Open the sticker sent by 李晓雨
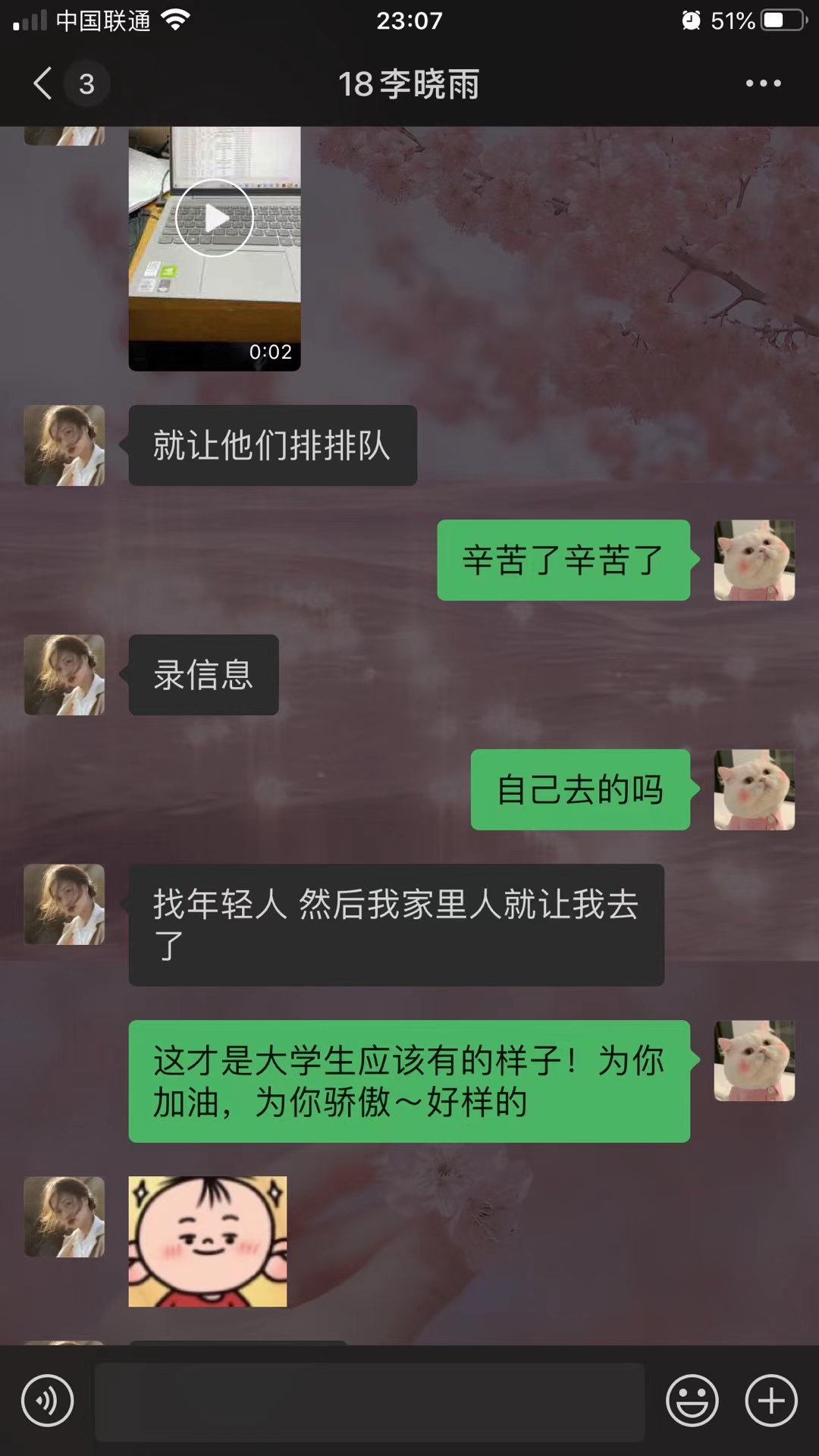This screenshot has width=819, height=1456. point(208,1241)
